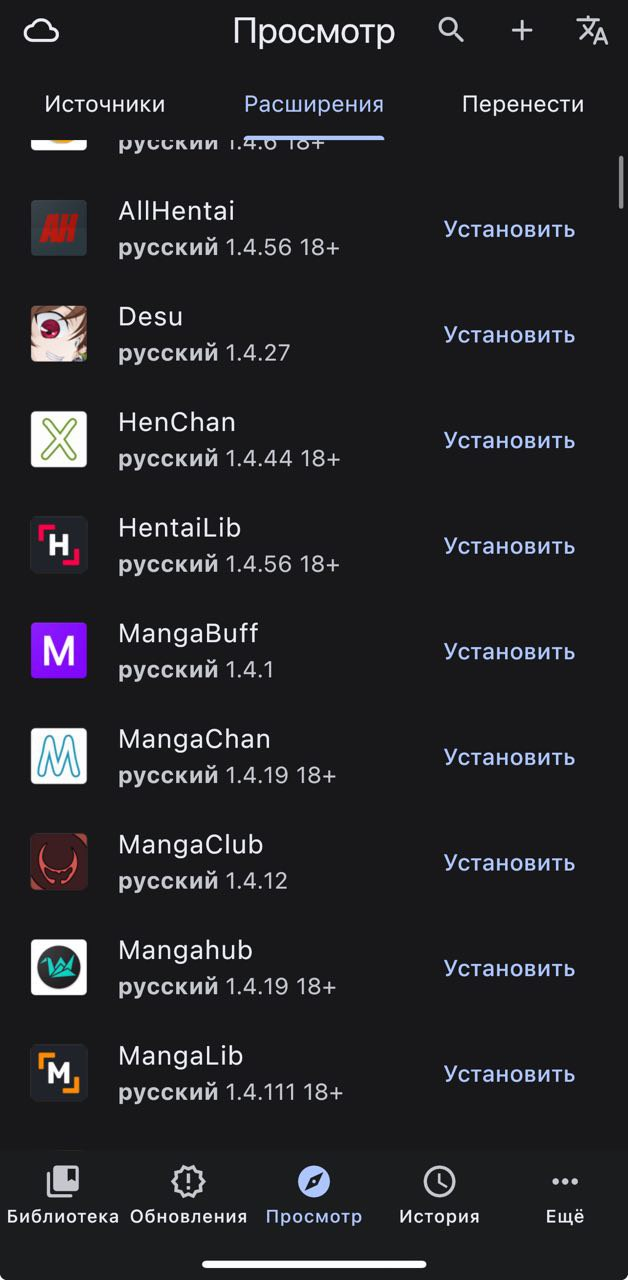Viewport: 628px width, 1280px height.
Task: Switch to the Перенести tab
Action: pyautogui.click(x=523, y=104)
